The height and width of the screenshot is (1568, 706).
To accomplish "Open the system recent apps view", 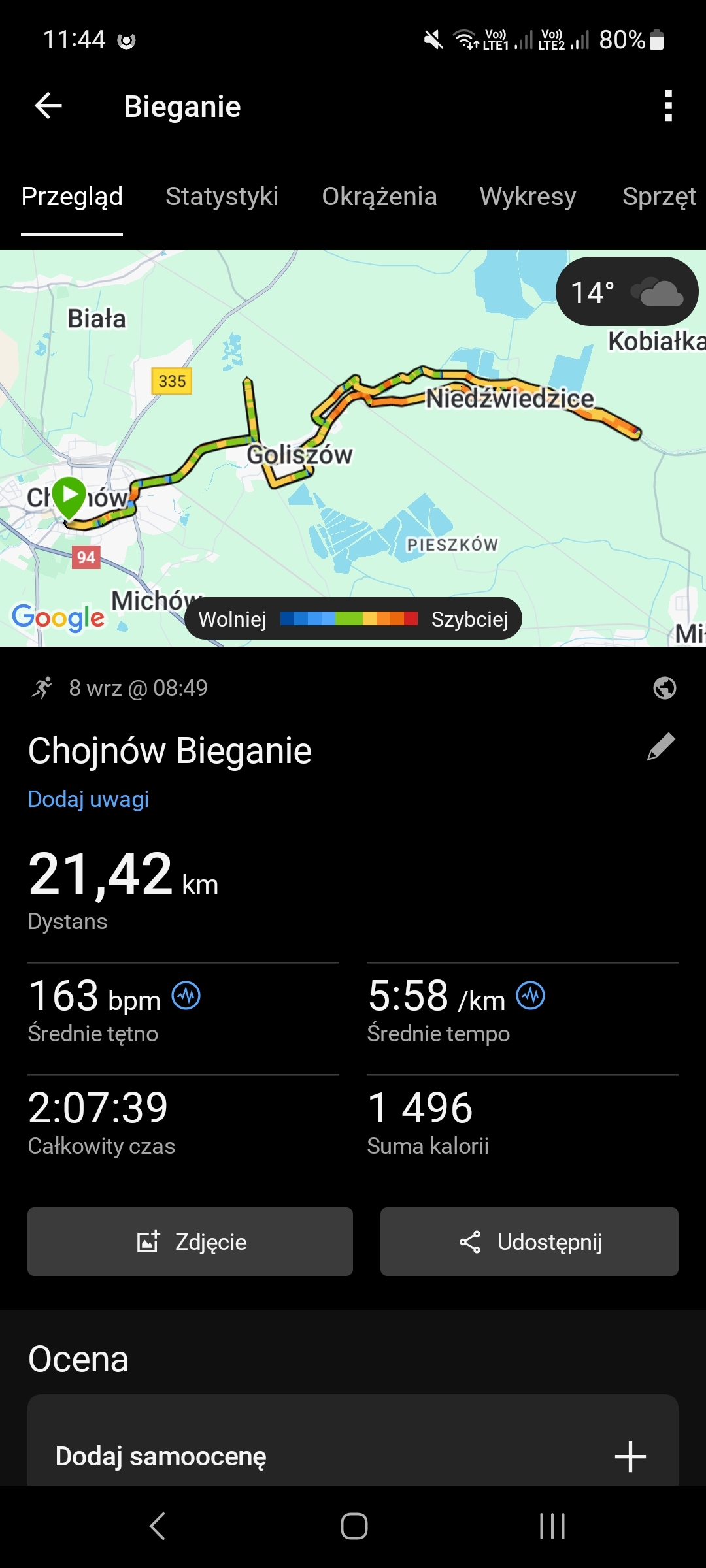I will point(552,1526).
